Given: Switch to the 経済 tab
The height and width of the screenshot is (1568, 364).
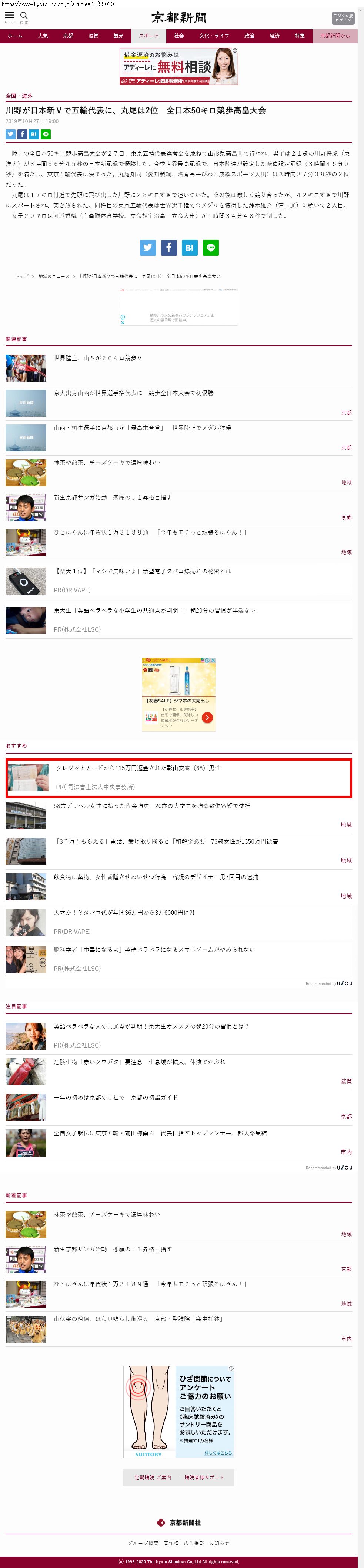Looking at the screenshot, I should 275,36.
